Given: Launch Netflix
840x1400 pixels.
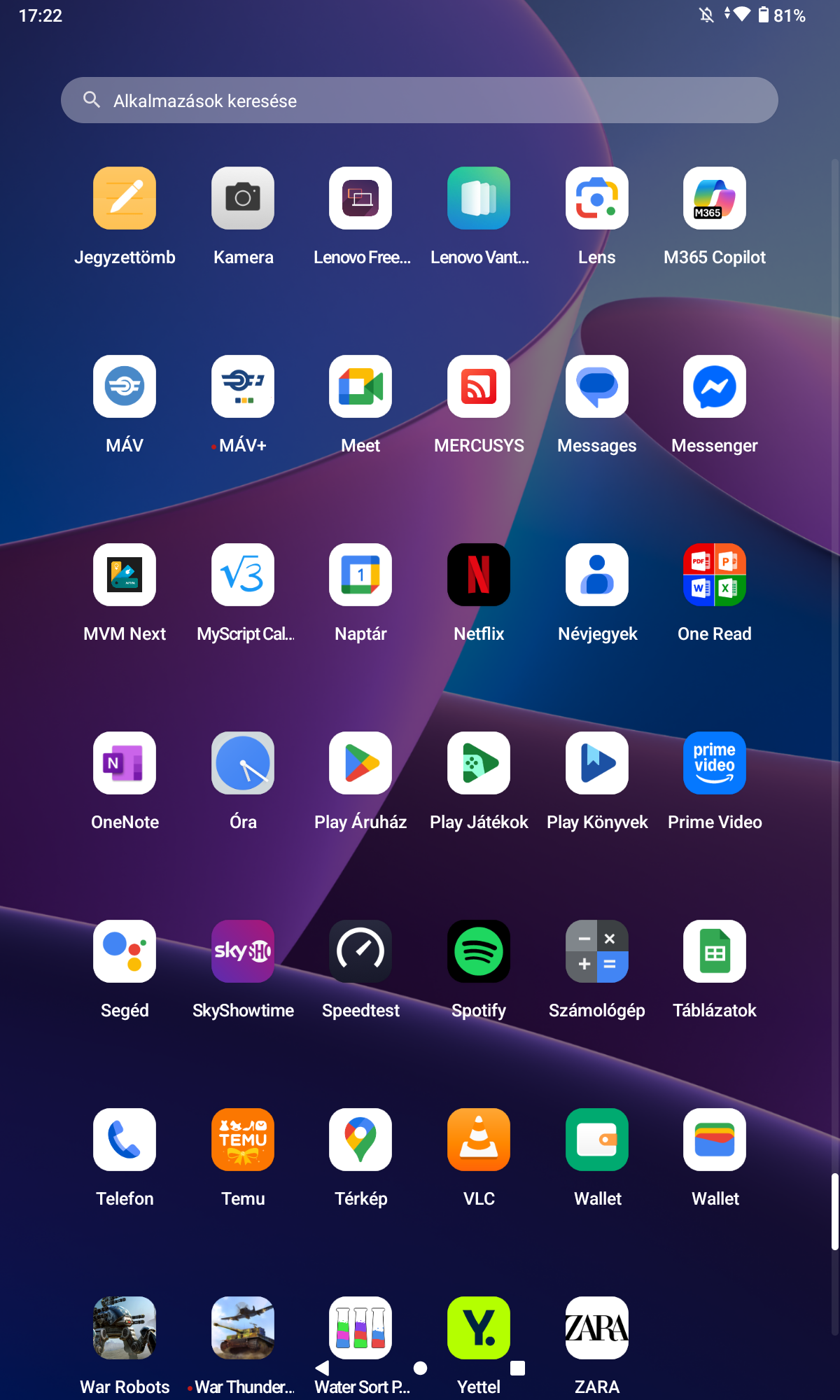Looking at the screenshot, I should [x=479, y=575].
